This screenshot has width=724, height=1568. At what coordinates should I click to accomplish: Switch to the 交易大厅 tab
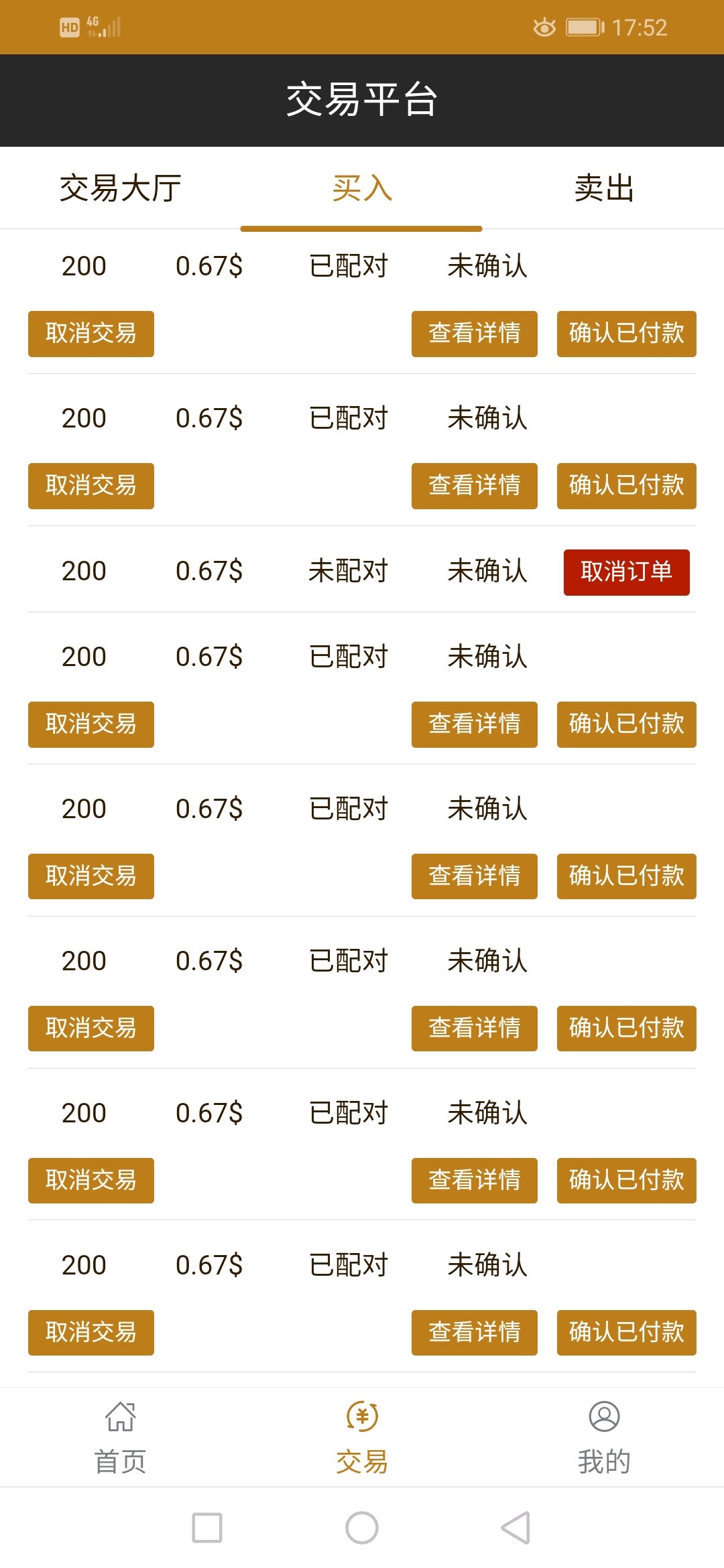tap(121, 188)
